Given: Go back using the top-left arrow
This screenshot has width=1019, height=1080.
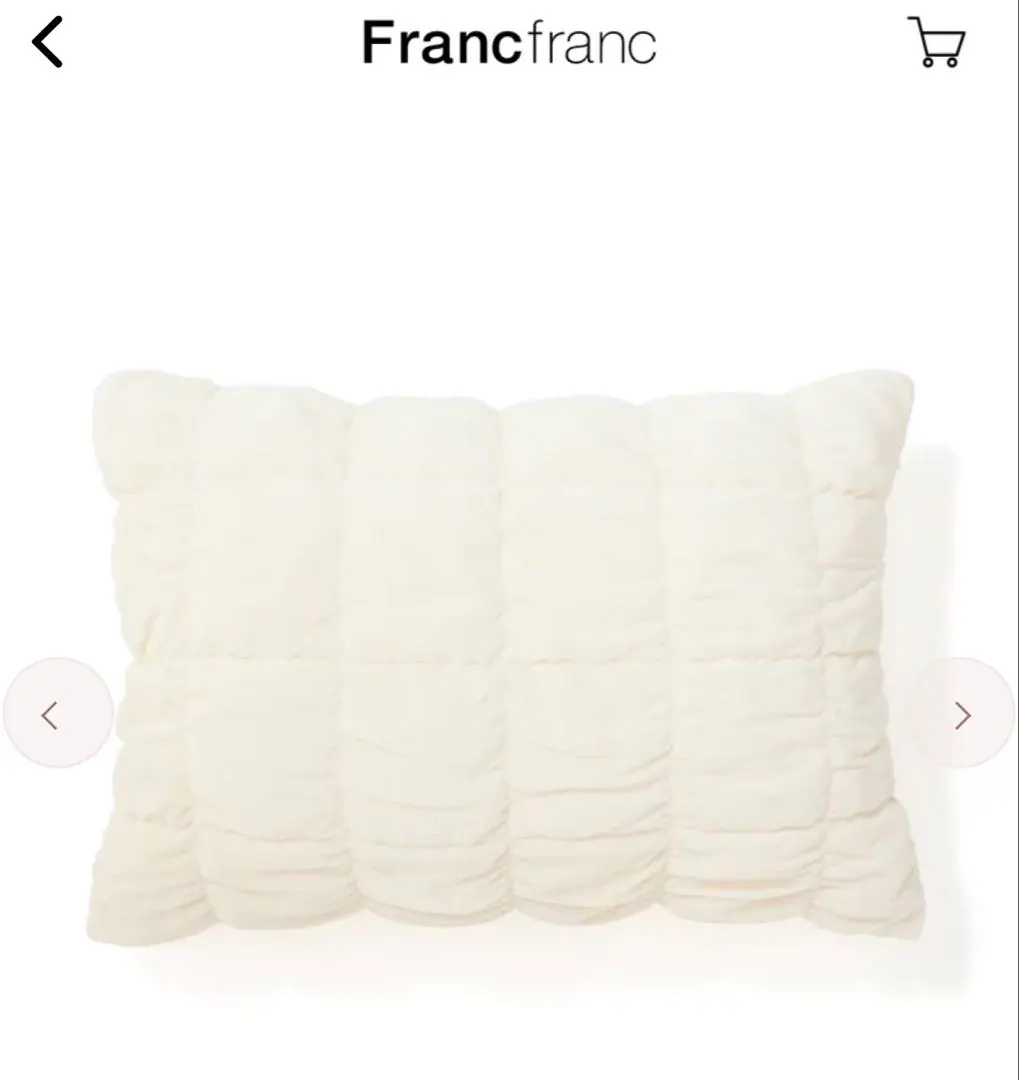Looking at the screenshot, I should (x=47, y=43).
